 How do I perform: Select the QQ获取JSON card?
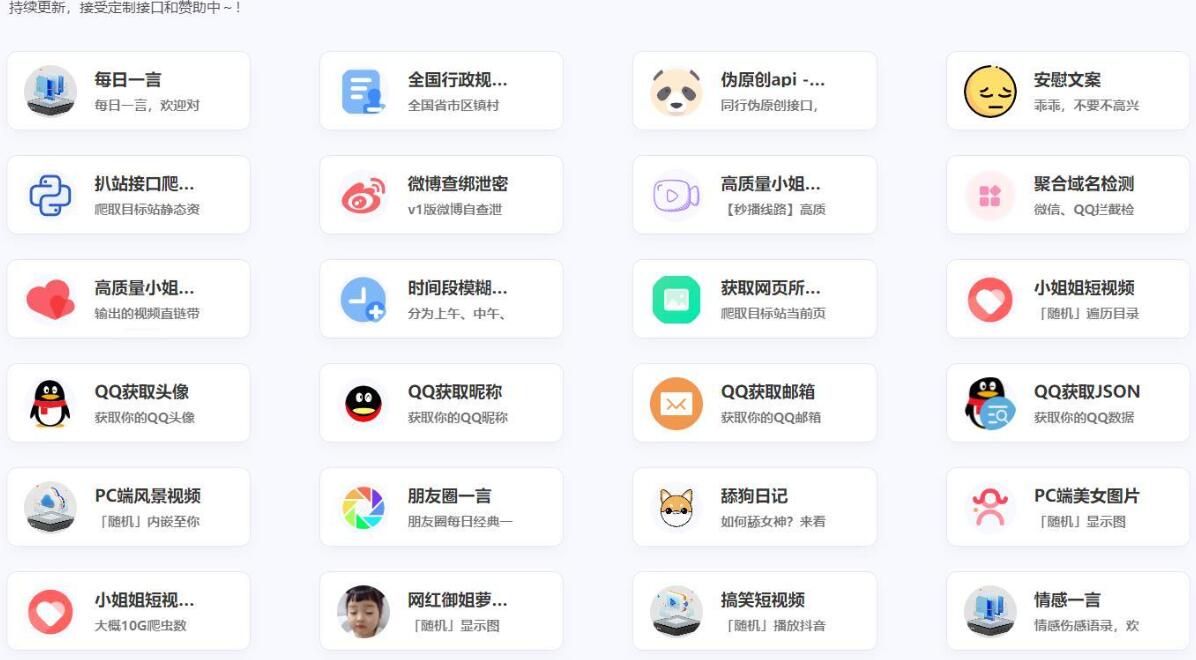(1067, 403)
